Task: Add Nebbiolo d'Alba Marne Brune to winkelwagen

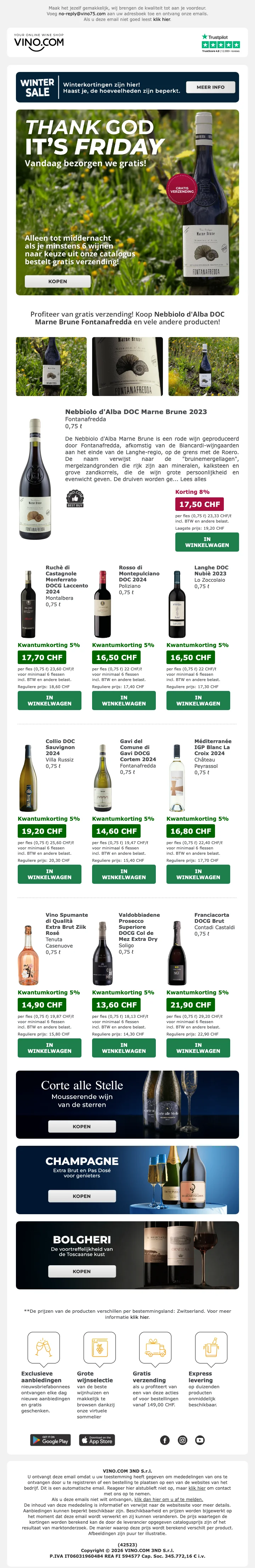Action: [x=207, y=542]
